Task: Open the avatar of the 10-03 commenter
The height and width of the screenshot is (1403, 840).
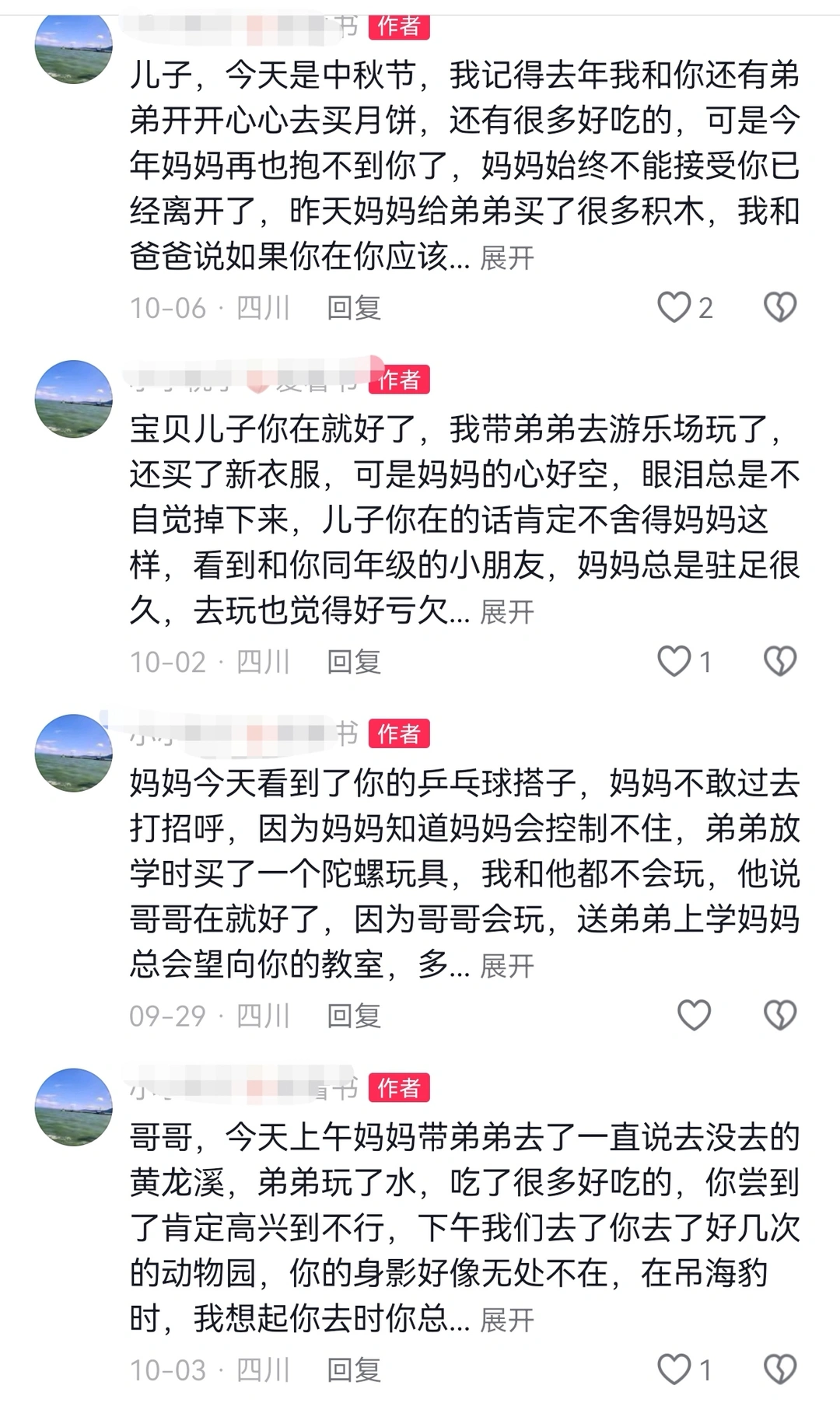Action: [74, 1107]
